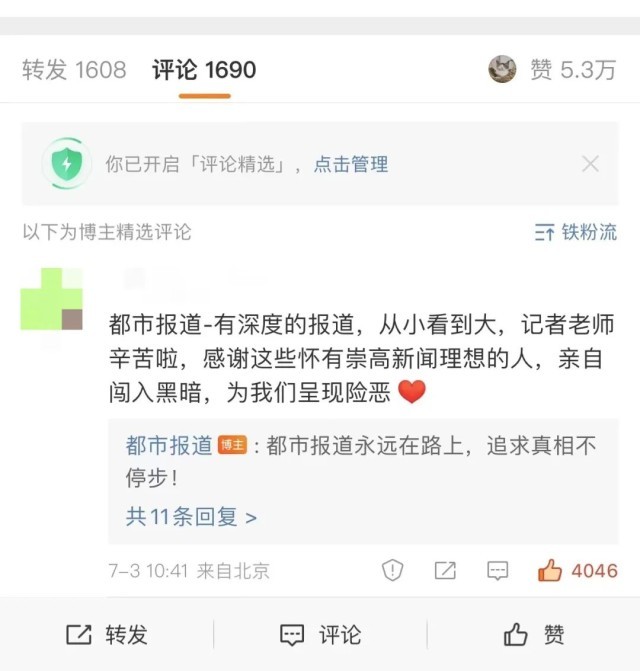
Task: Select the 评论 1690 tab
Action: pos(204,70)
